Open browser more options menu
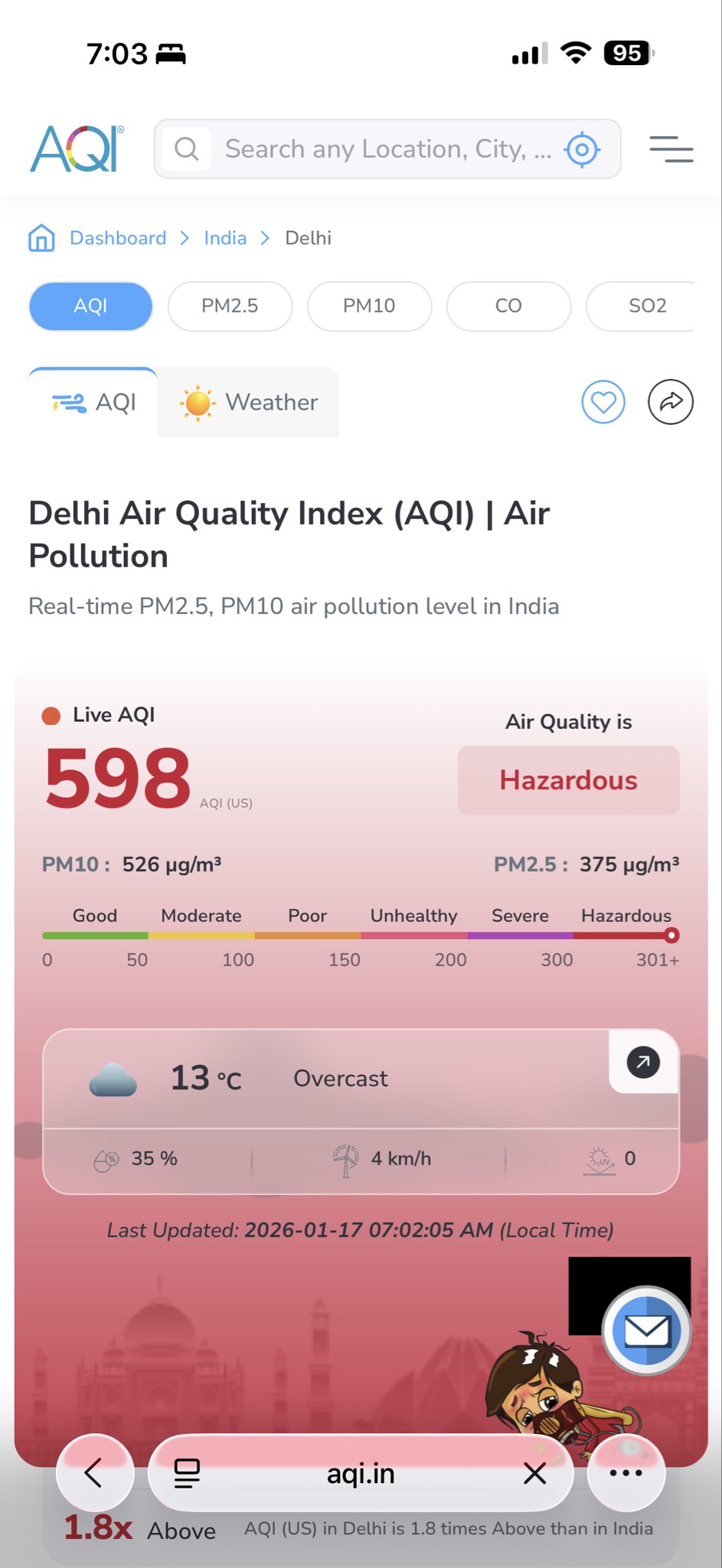Screen dimensions: 722x1568 point(626,1472)
